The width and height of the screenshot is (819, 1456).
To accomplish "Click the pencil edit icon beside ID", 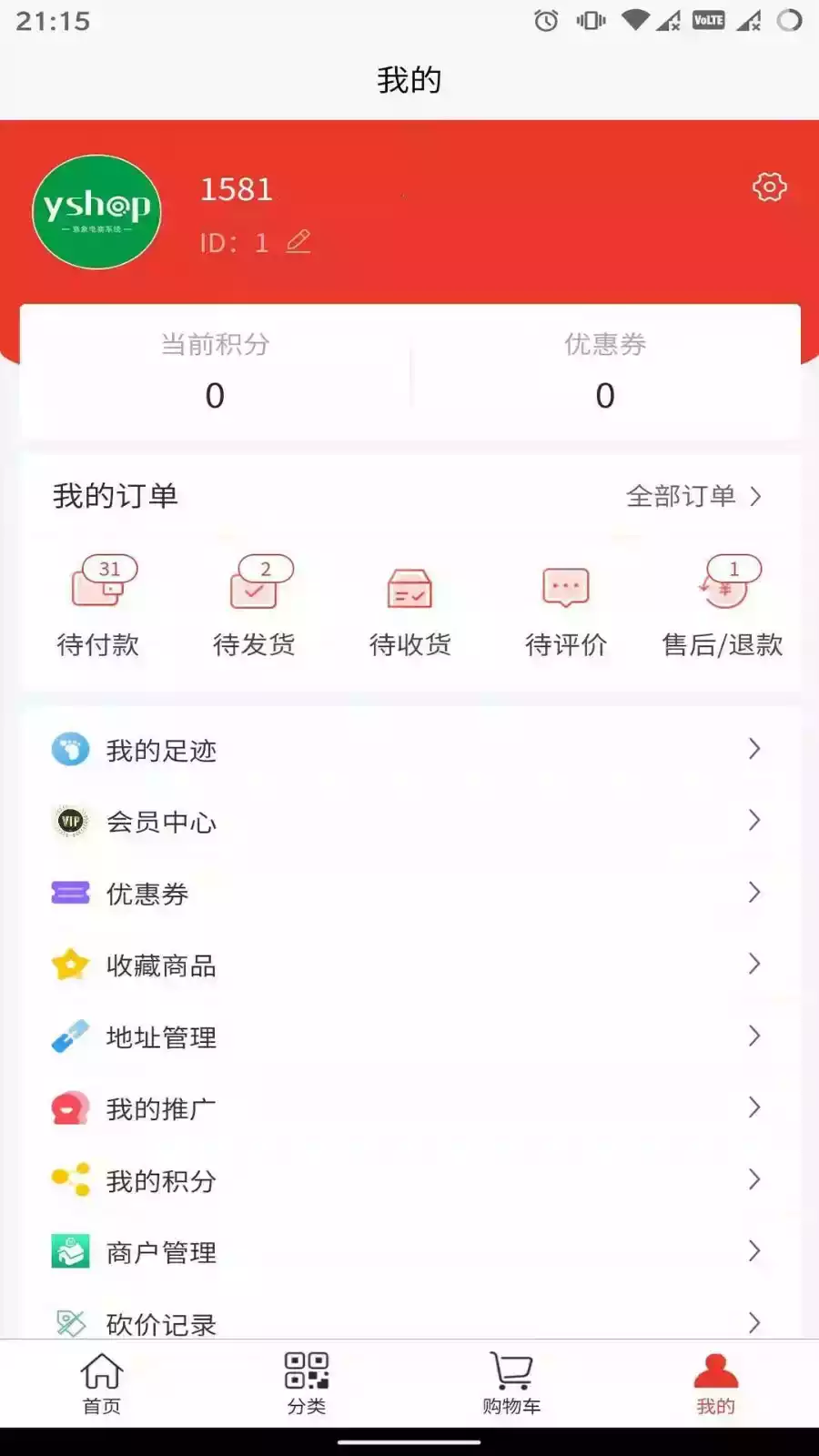I will (x=298, y=242).
